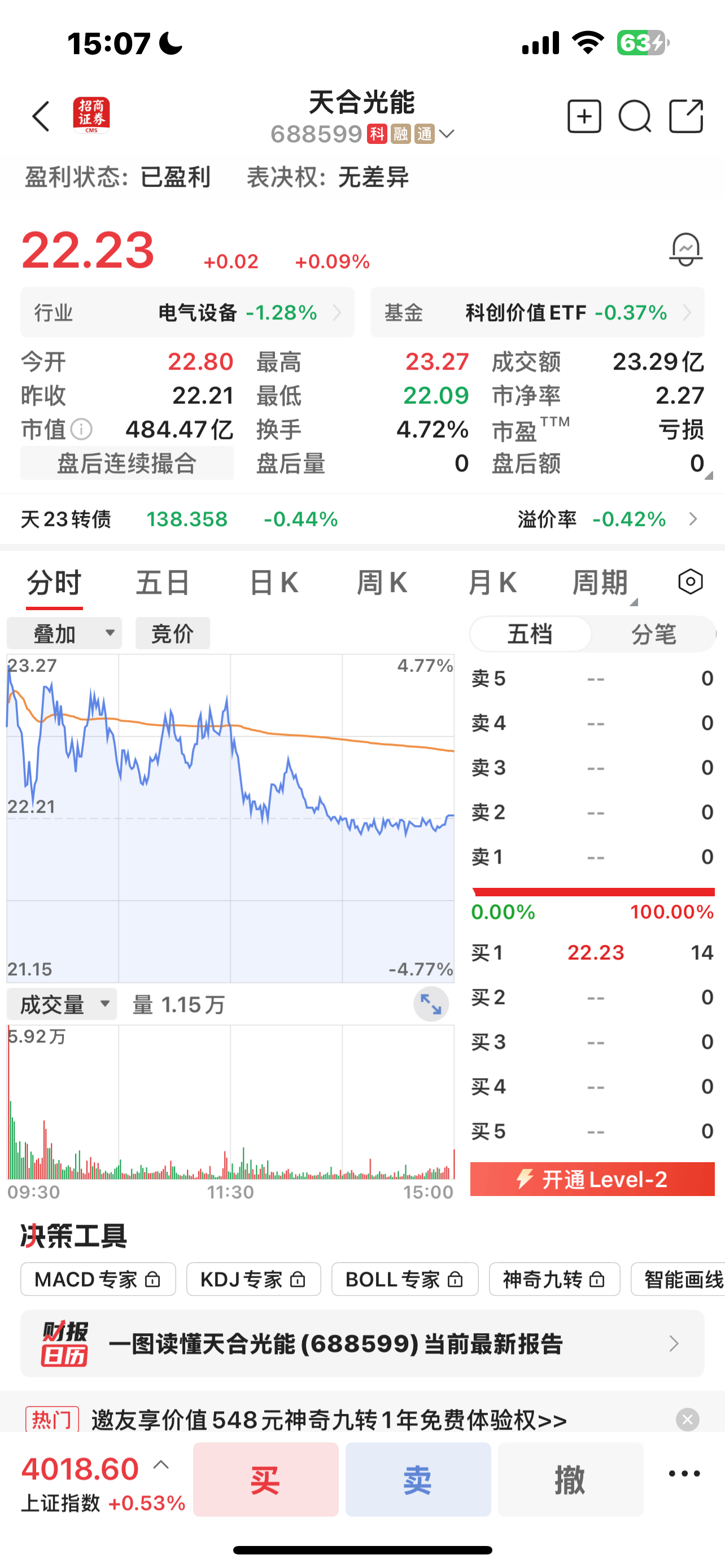Open the stock search

click(635, 116)
